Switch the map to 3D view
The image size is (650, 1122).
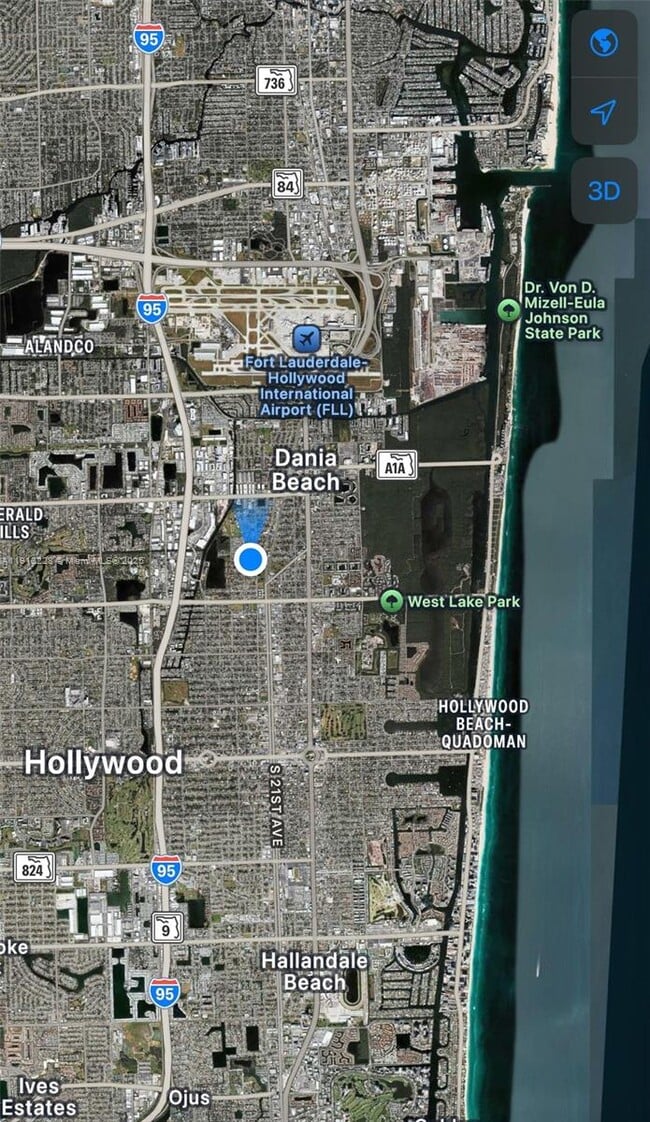604,190
